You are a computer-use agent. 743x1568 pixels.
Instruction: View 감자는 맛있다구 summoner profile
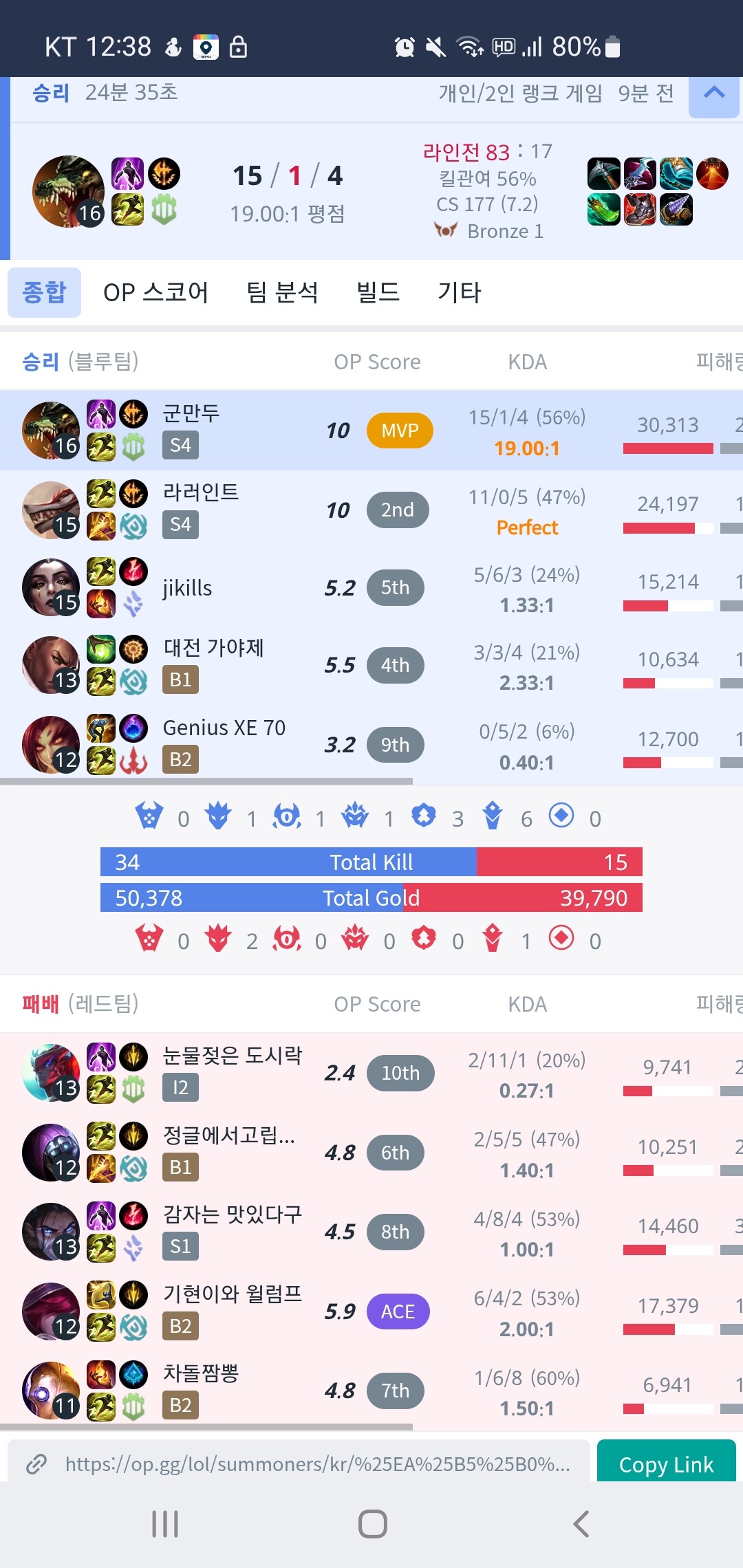pos(232,1215)
